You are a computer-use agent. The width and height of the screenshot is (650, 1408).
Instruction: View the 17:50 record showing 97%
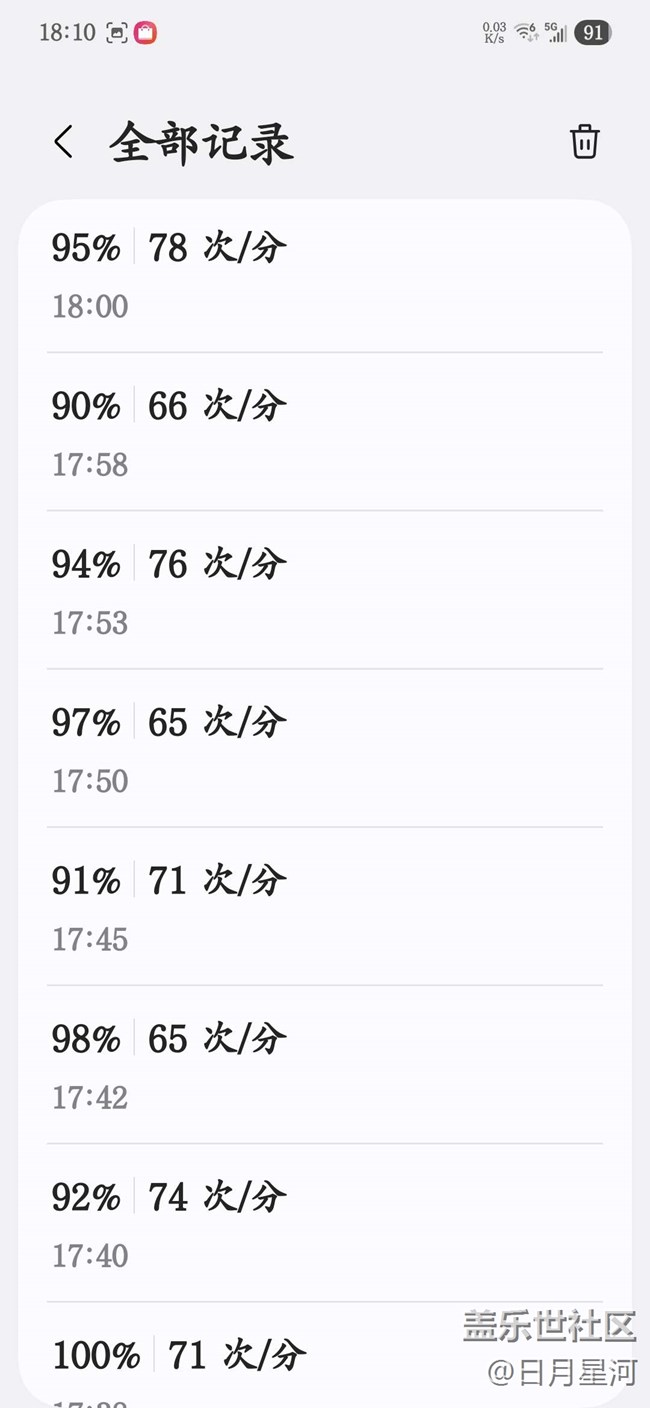coord(324,749)
